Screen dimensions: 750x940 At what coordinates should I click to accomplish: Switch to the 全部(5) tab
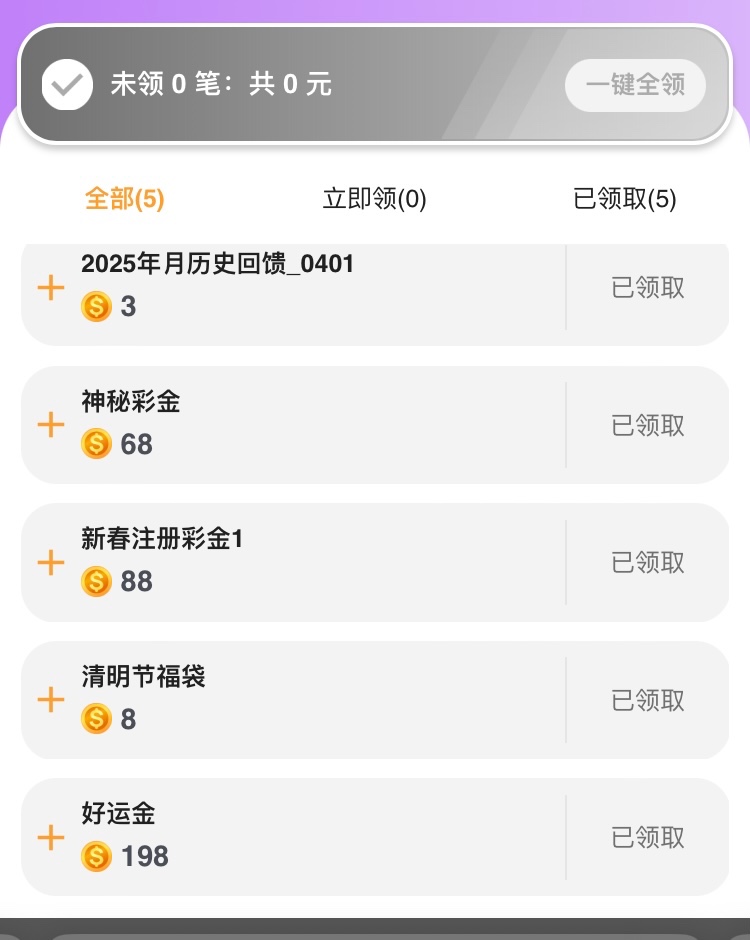tap(125, 199)
